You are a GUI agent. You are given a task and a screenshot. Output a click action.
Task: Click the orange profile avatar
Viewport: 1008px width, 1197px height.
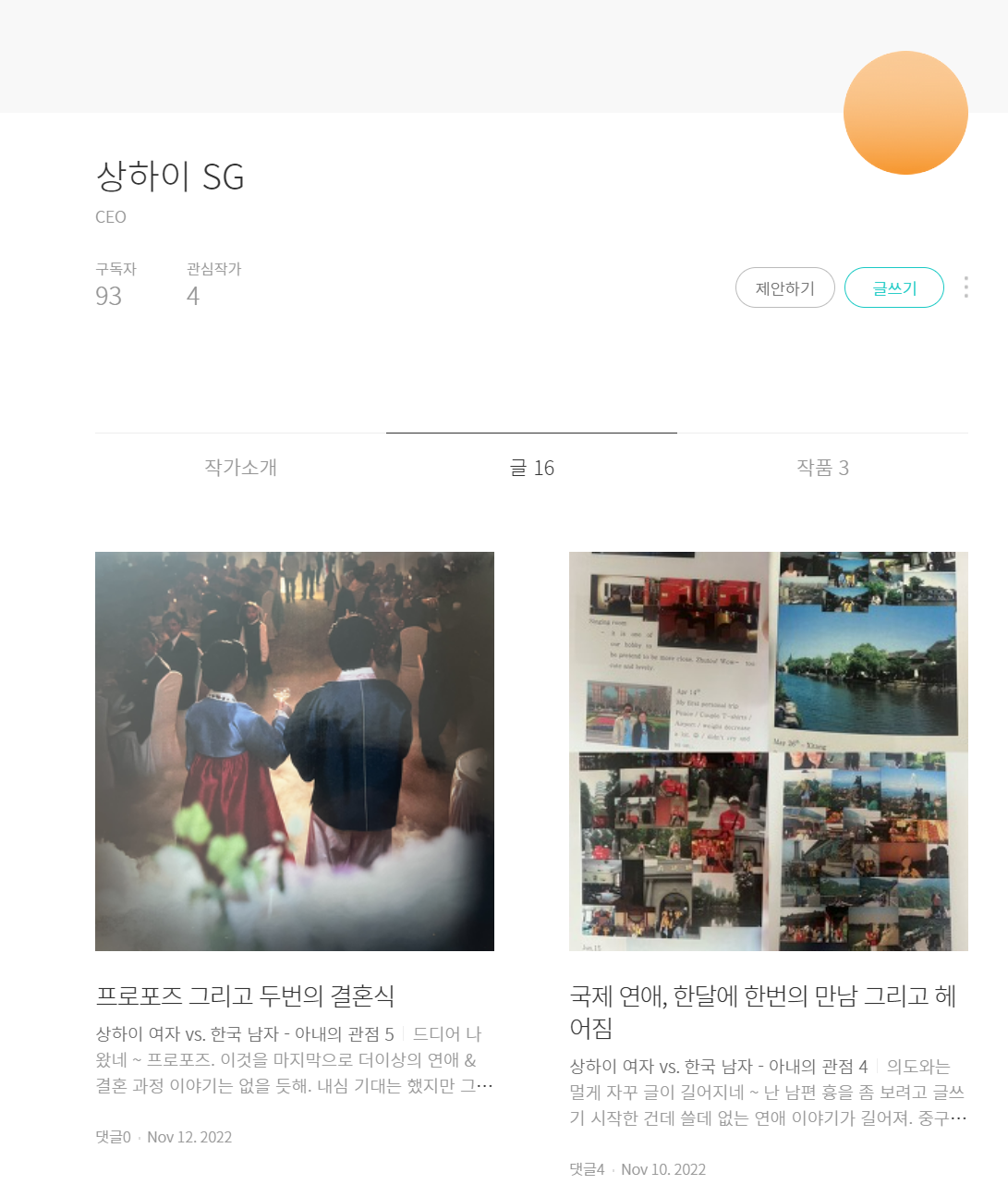tap(905, 112)
